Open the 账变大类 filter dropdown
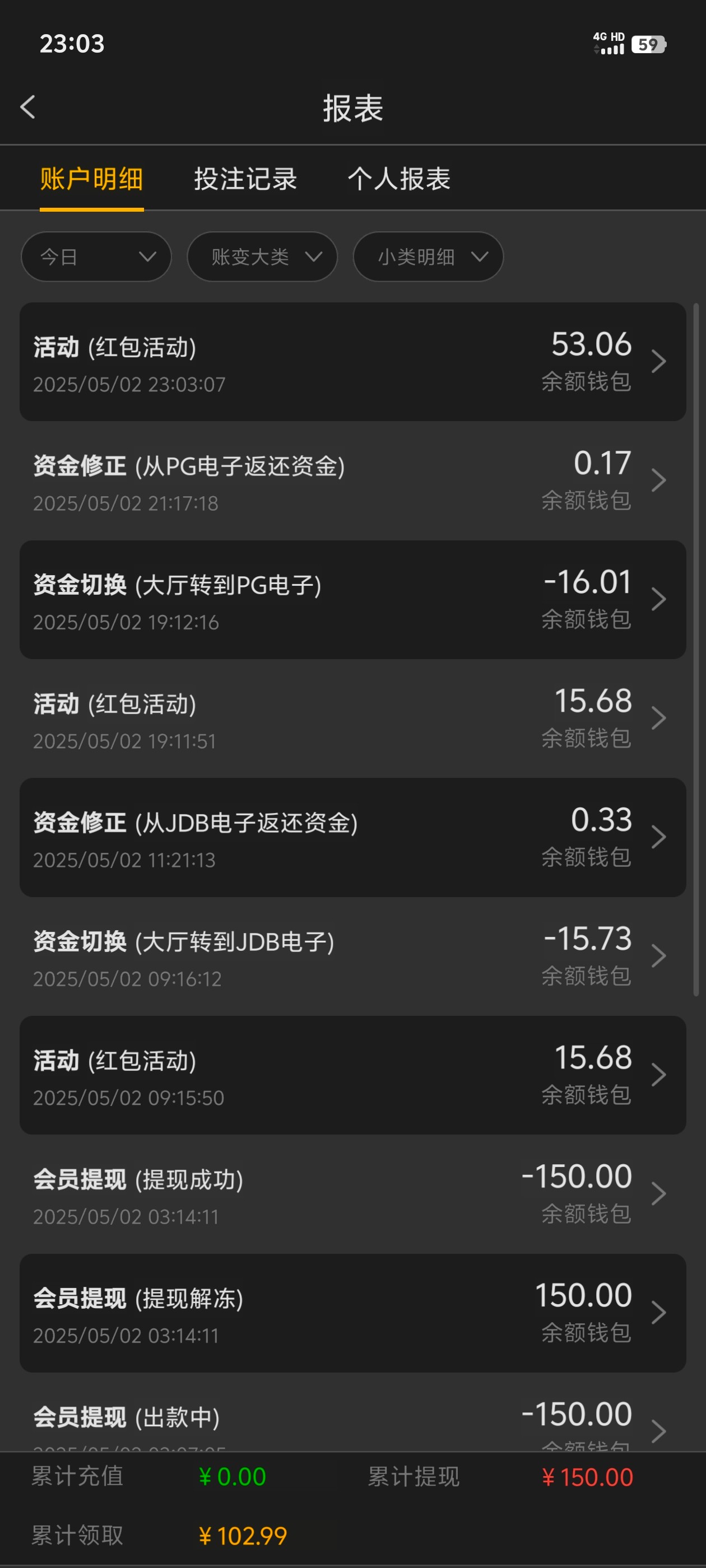The height and width of the screenshot is (1568, 706). pyautogui.click(x=262, y=257)
